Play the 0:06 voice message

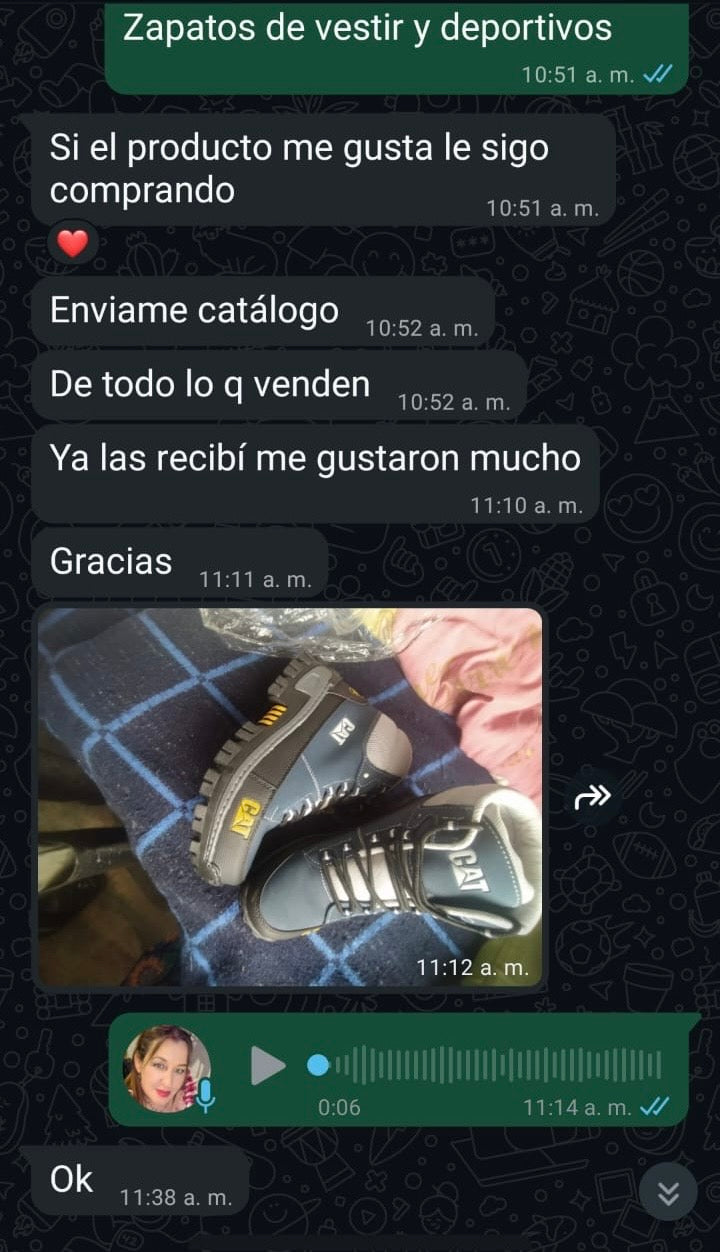267,1065
